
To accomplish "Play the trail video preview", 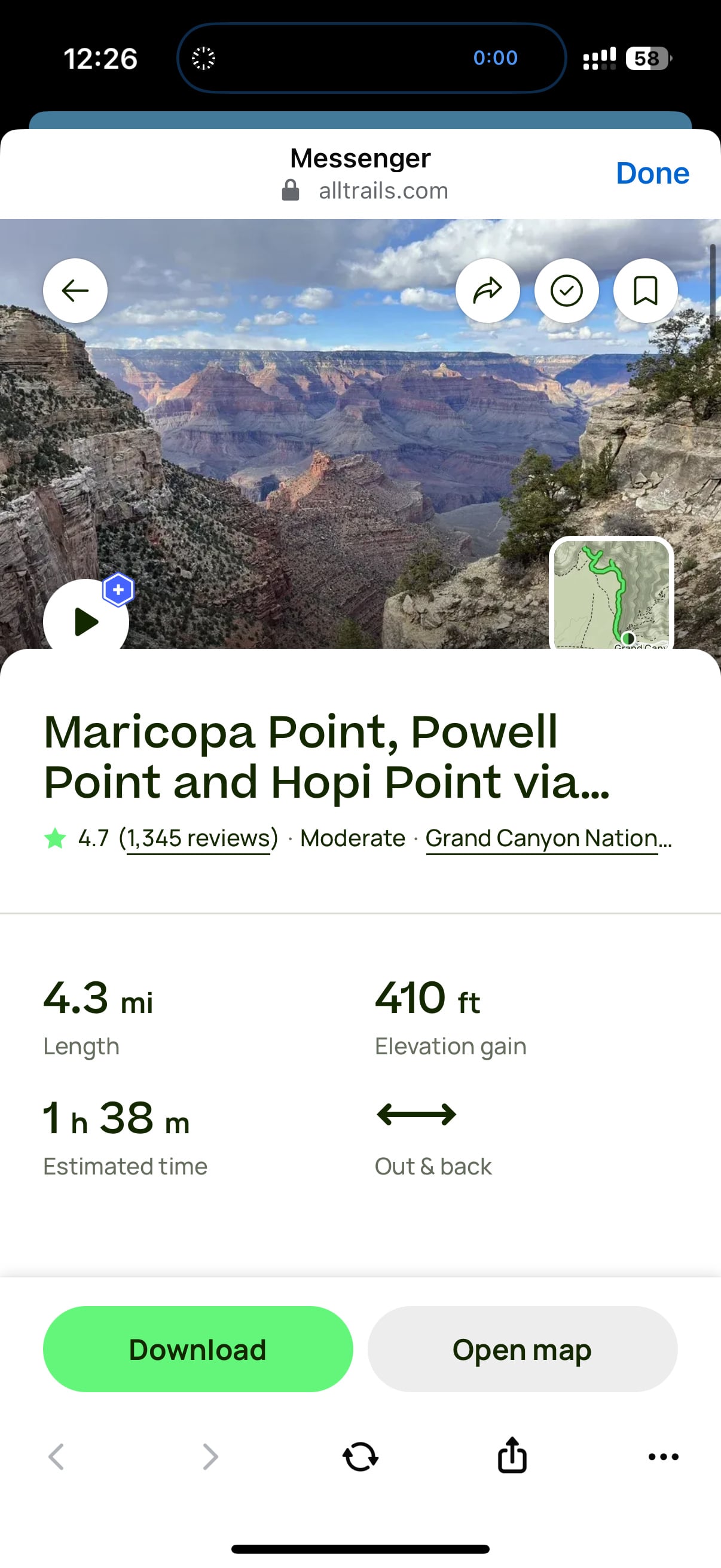I will pyautogui.click(x=85, y=621).
